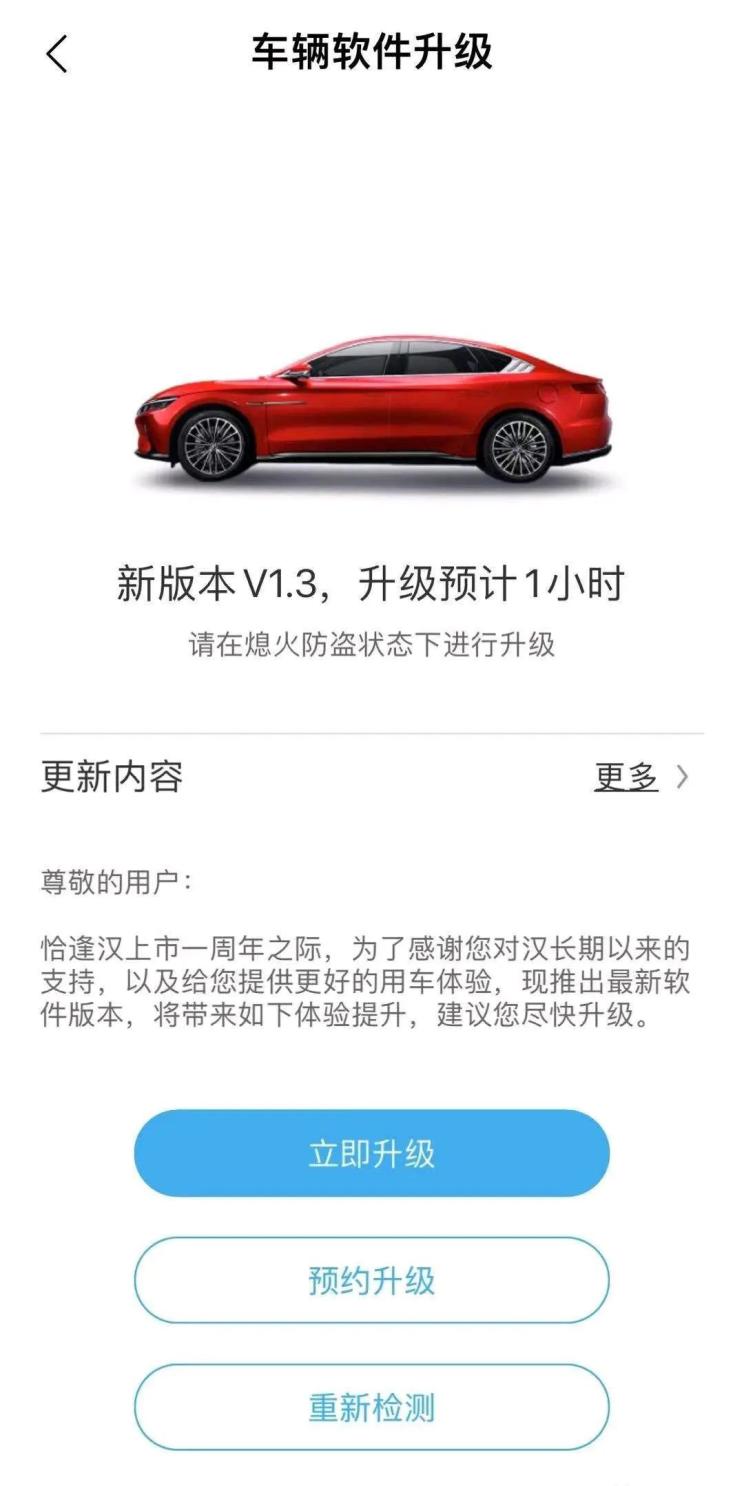The image size is (744, 1486).
Task: Tap the blue 立即升级 pill
Action: (371, 1152)
